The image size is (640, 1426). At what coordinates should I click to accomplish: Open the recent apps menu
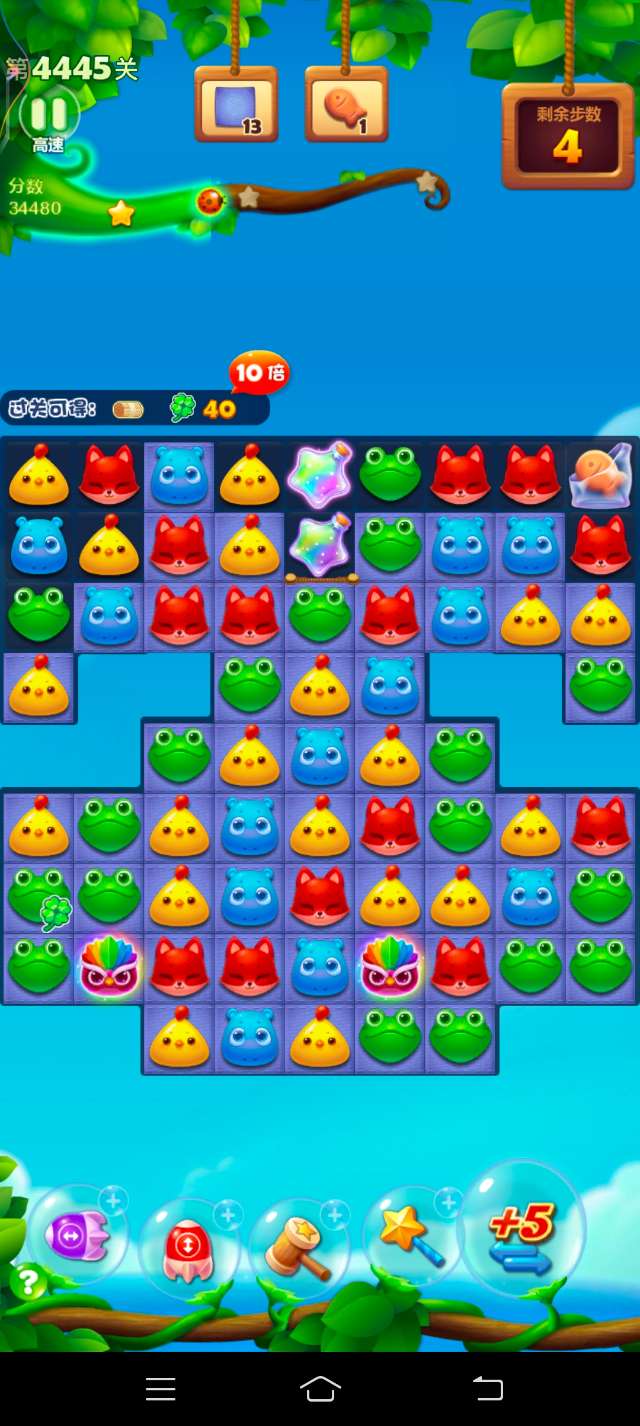[x=160, y=1388]
